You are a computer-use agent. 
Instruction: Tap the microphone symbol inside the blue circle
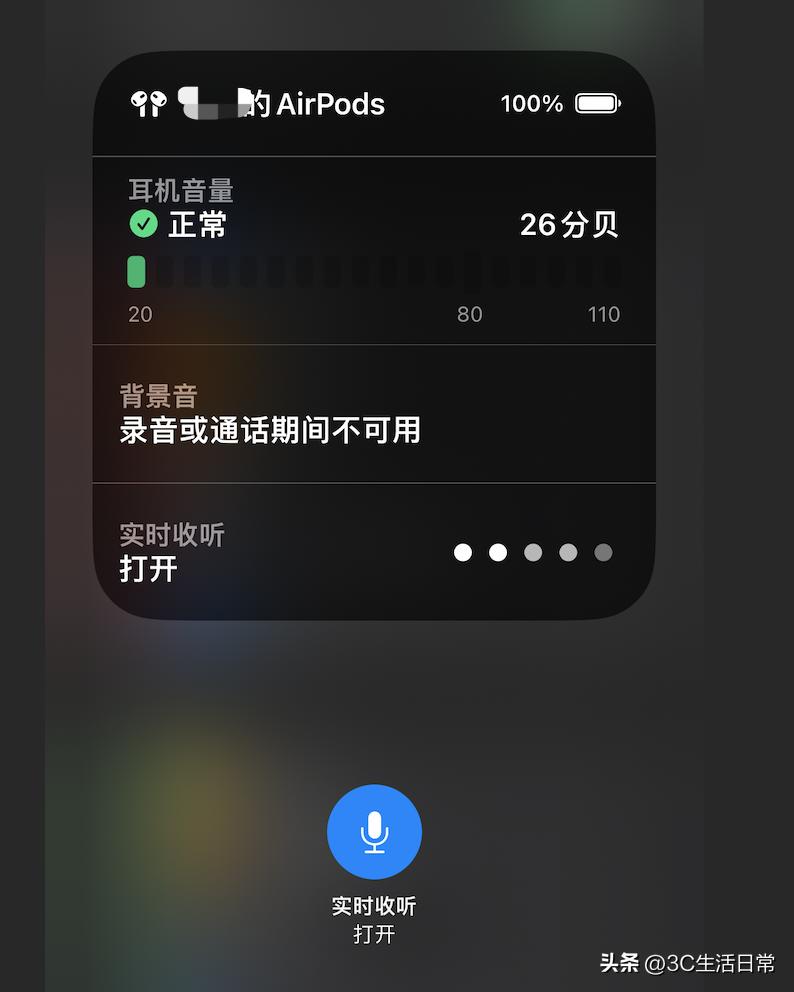click(x=374, y=831)
